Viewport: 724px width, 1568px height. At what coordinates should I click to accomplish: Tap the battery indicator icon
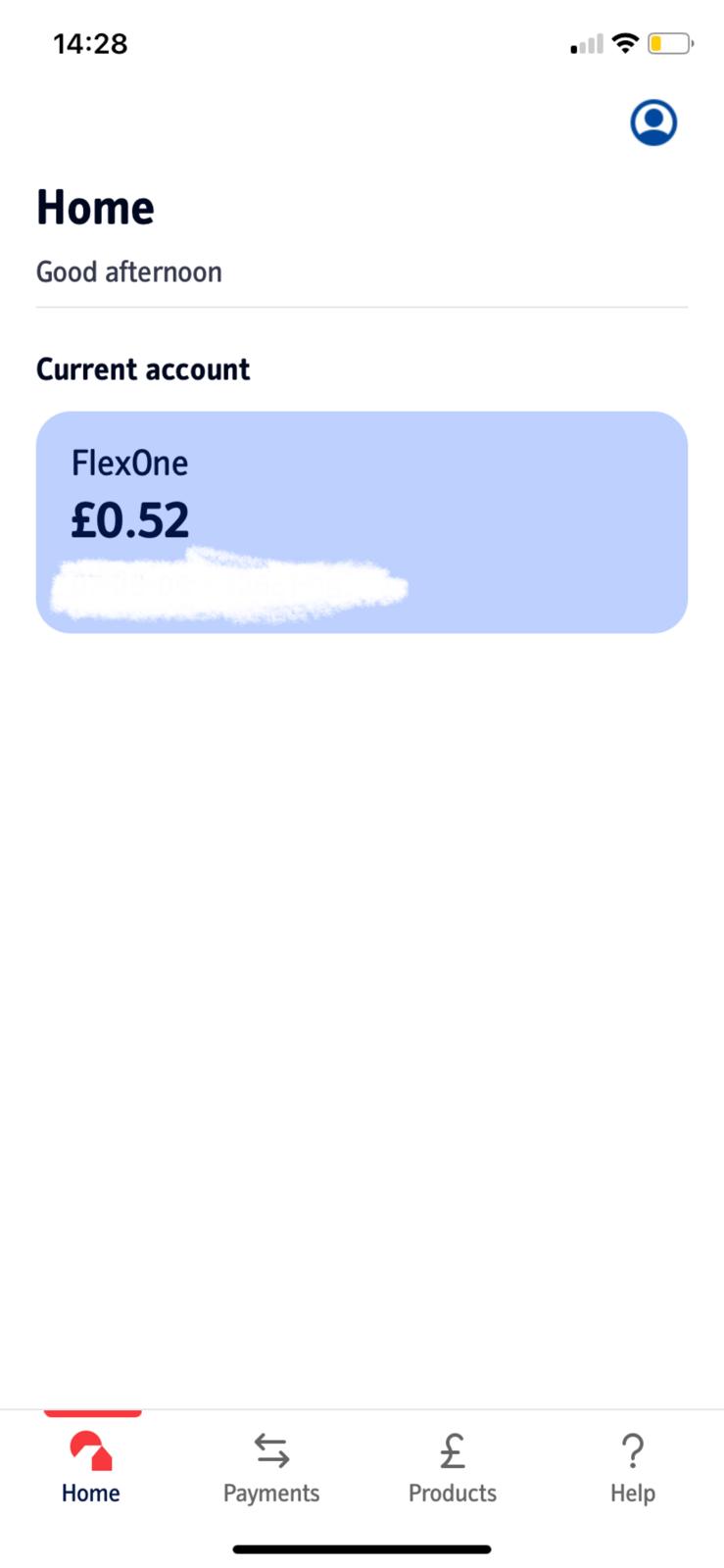point(668,43)
